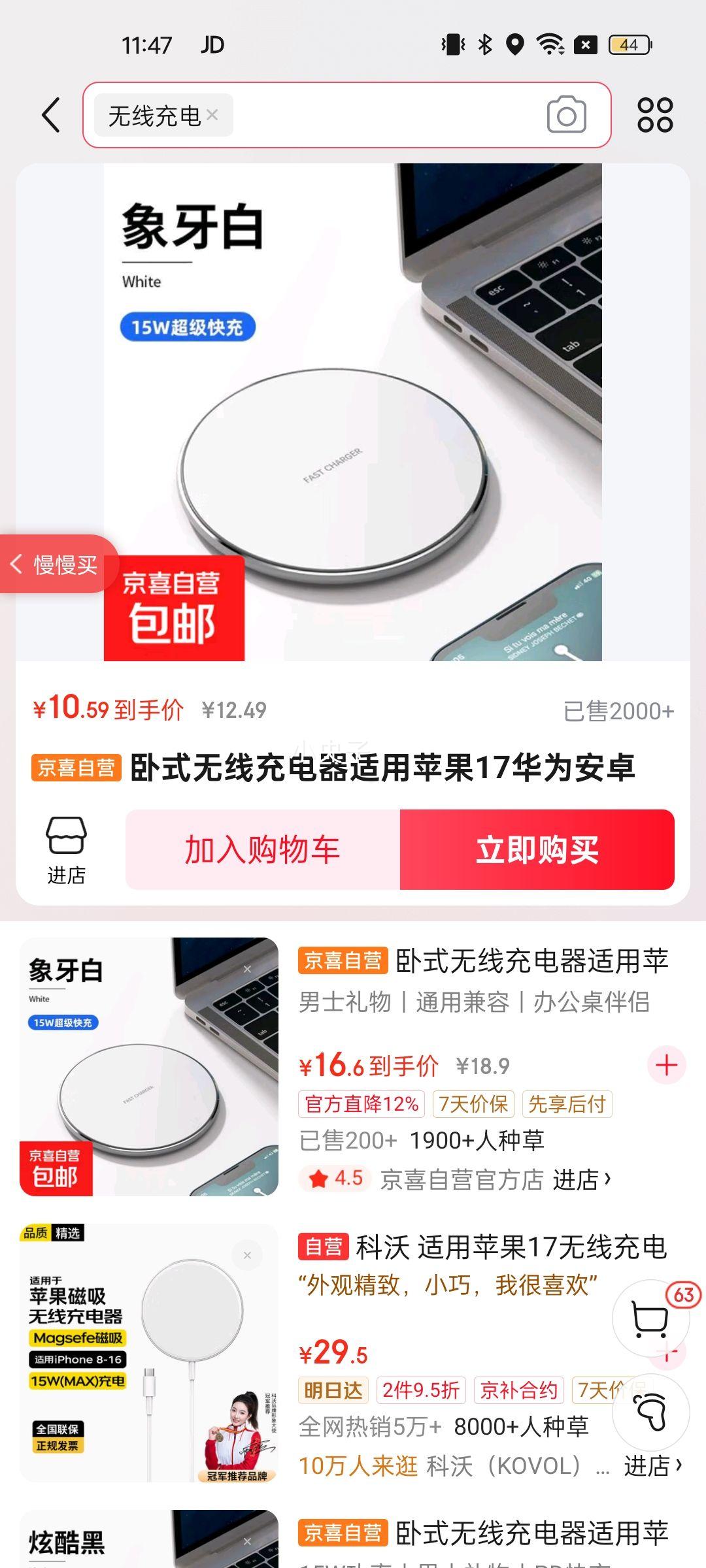Tap 立即购买 on the ¥10.59 charger
The image size is (706, 1568).
(537, 849)
